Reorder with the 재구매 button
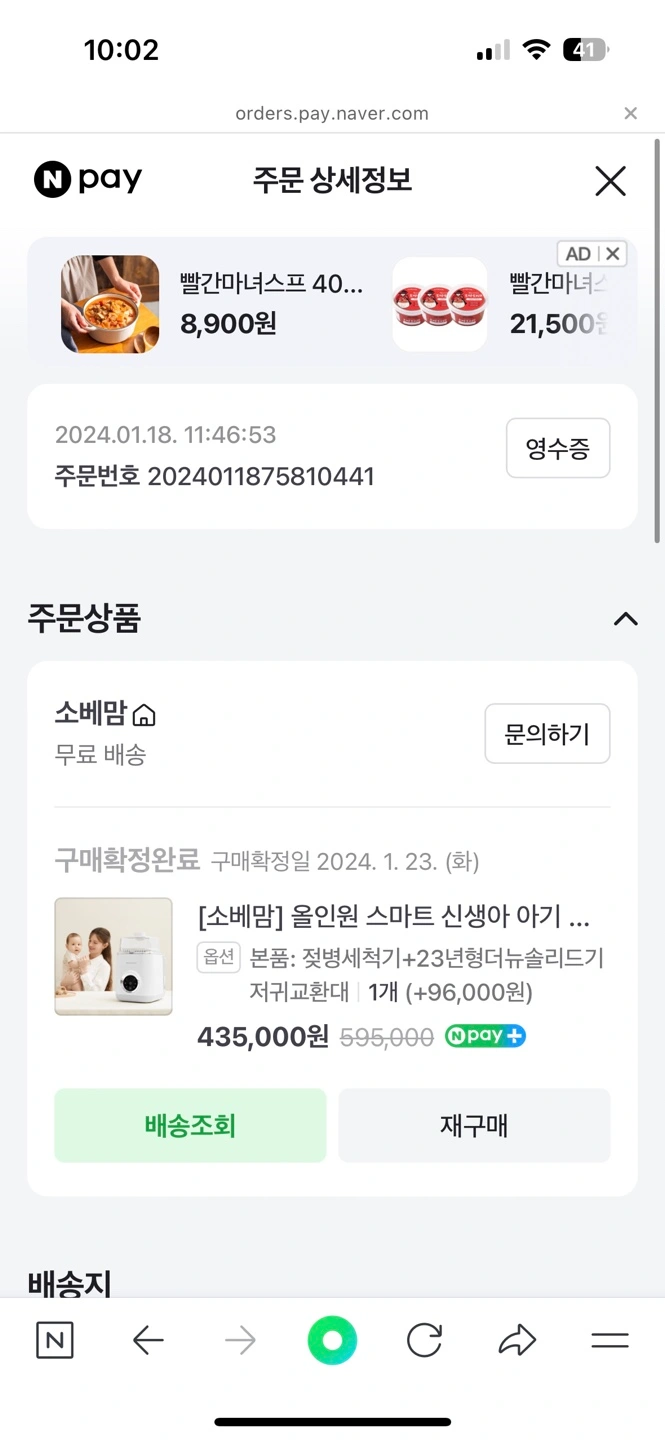Image resolution: width=665 pixels, height=1440 pixels. (x=474, y=1125)
